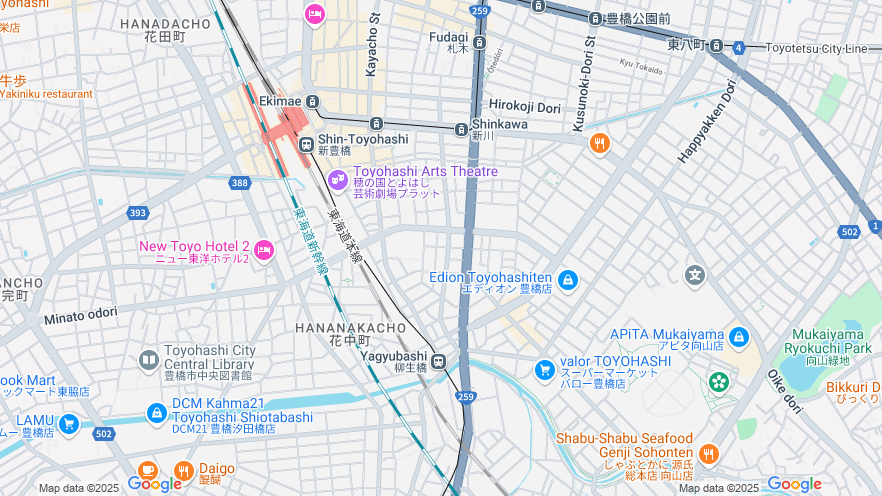Open the APITA Mukaiyama store marker
This screenshot has height=496, width=882.
739,337
